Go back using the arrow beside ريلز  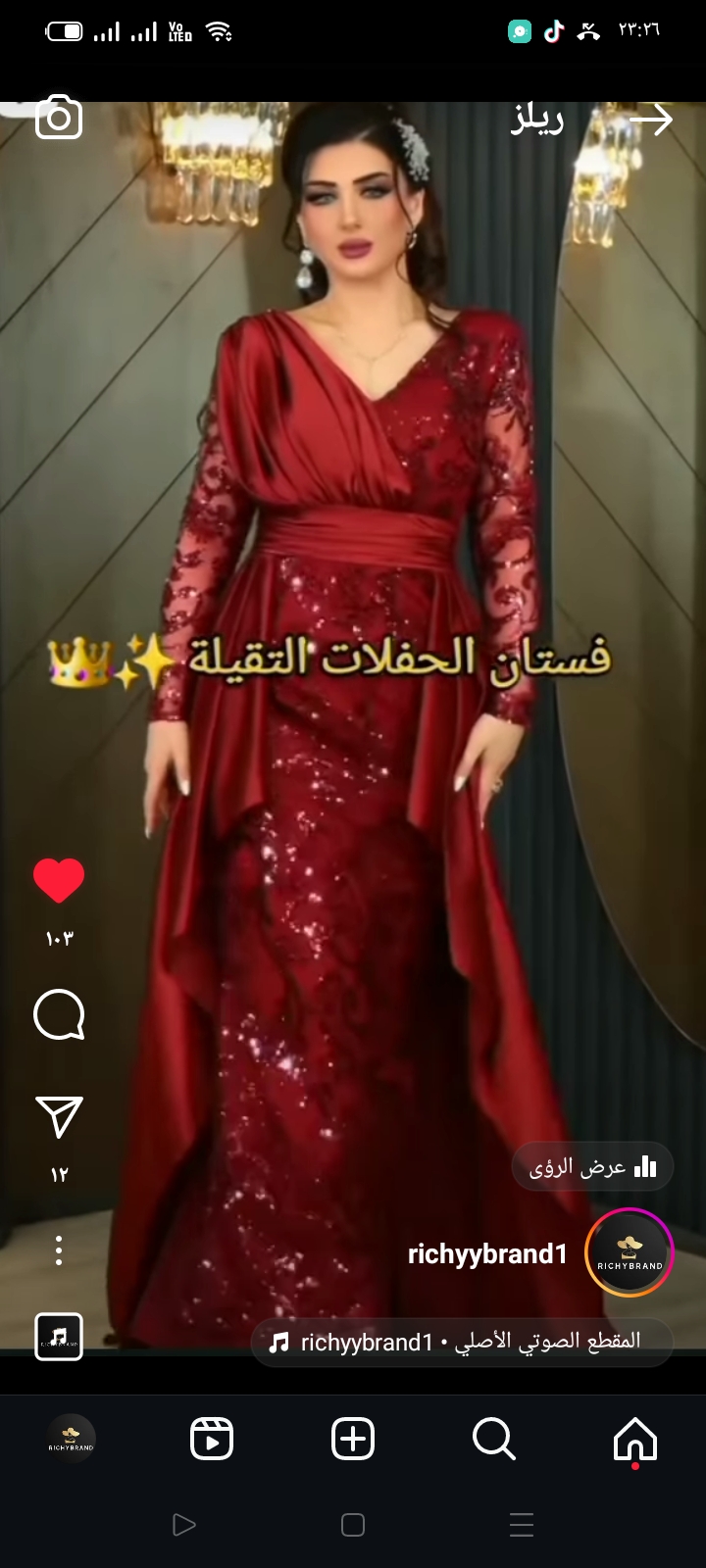[651, 120]
